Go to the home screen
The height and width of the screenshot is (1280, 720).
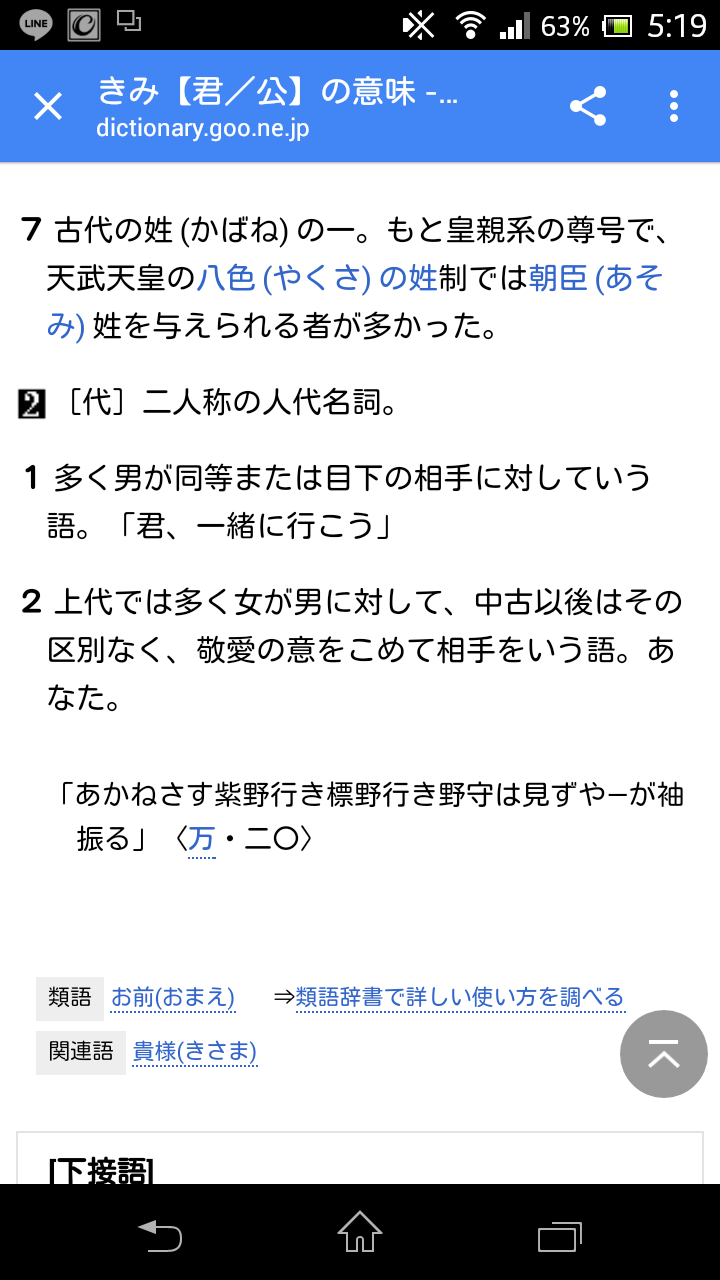(360, 1233)
